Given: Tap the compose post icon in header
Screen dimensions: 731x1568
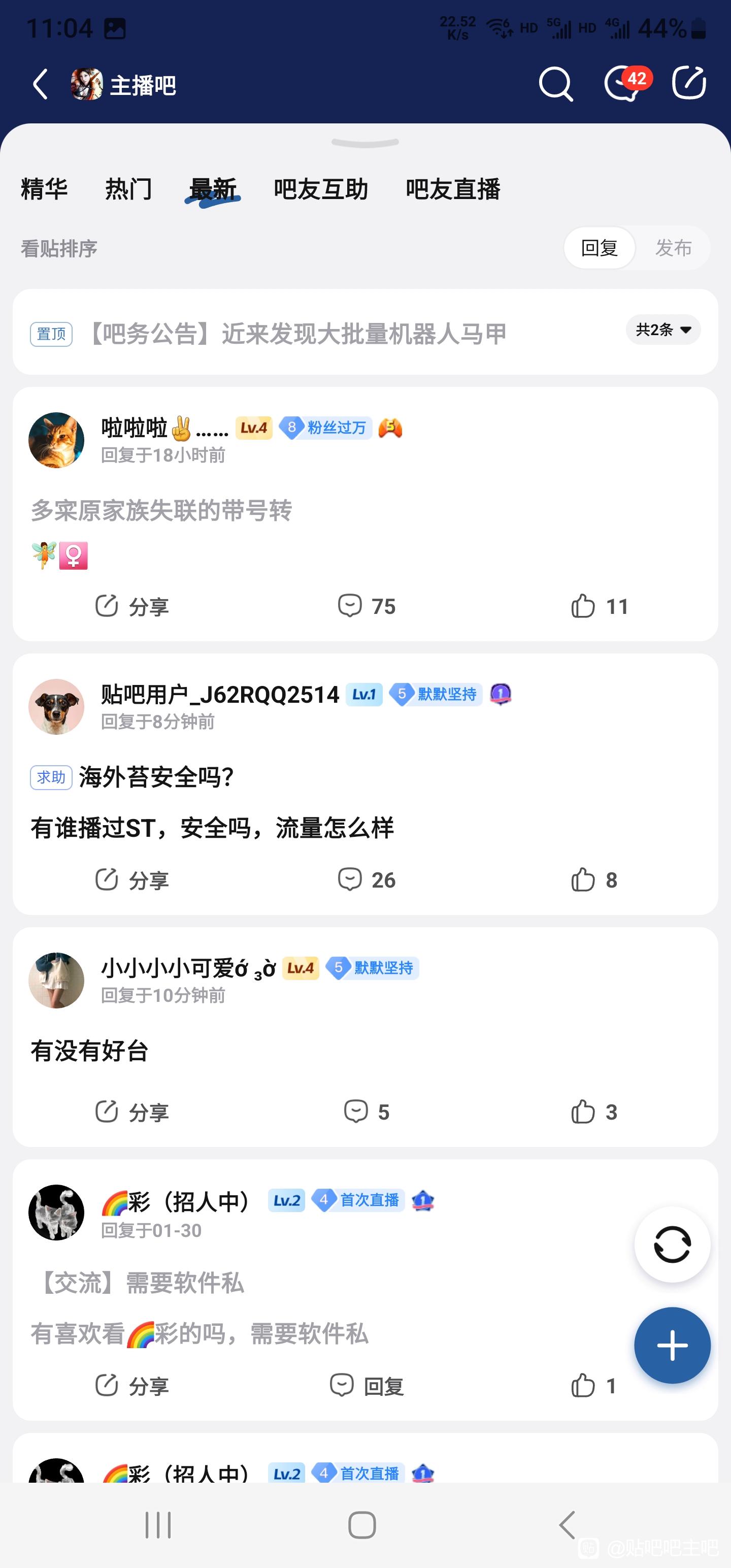Looking at the screenshot, I should (688, 83).
